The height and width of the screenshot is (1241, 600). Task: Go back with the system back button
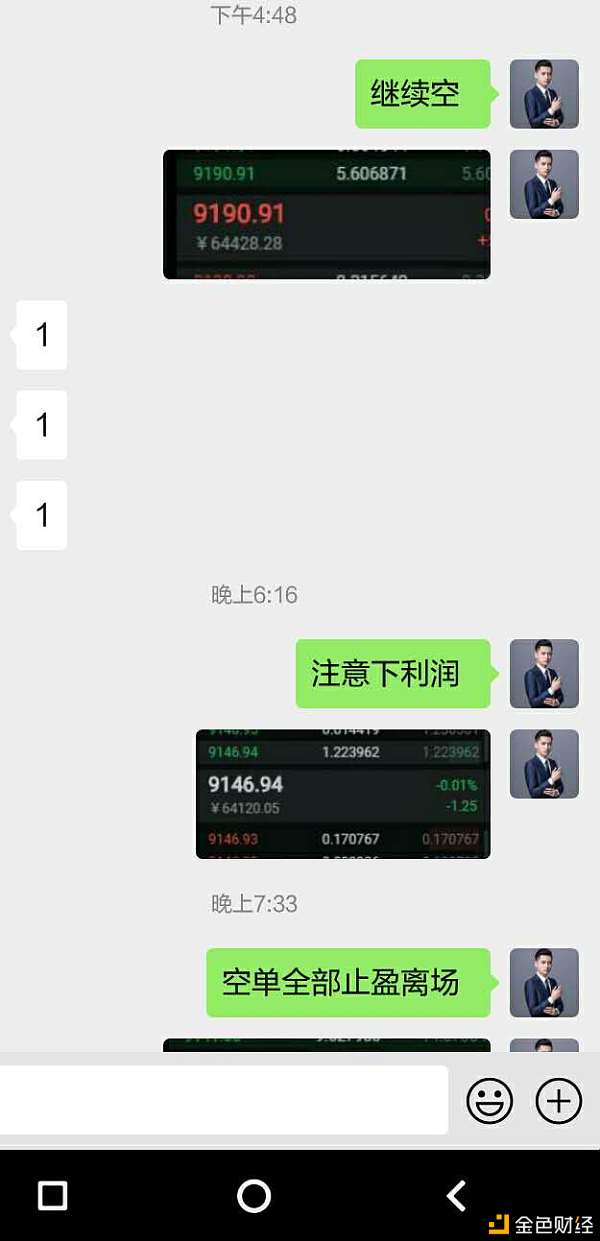click(456, 1196)
